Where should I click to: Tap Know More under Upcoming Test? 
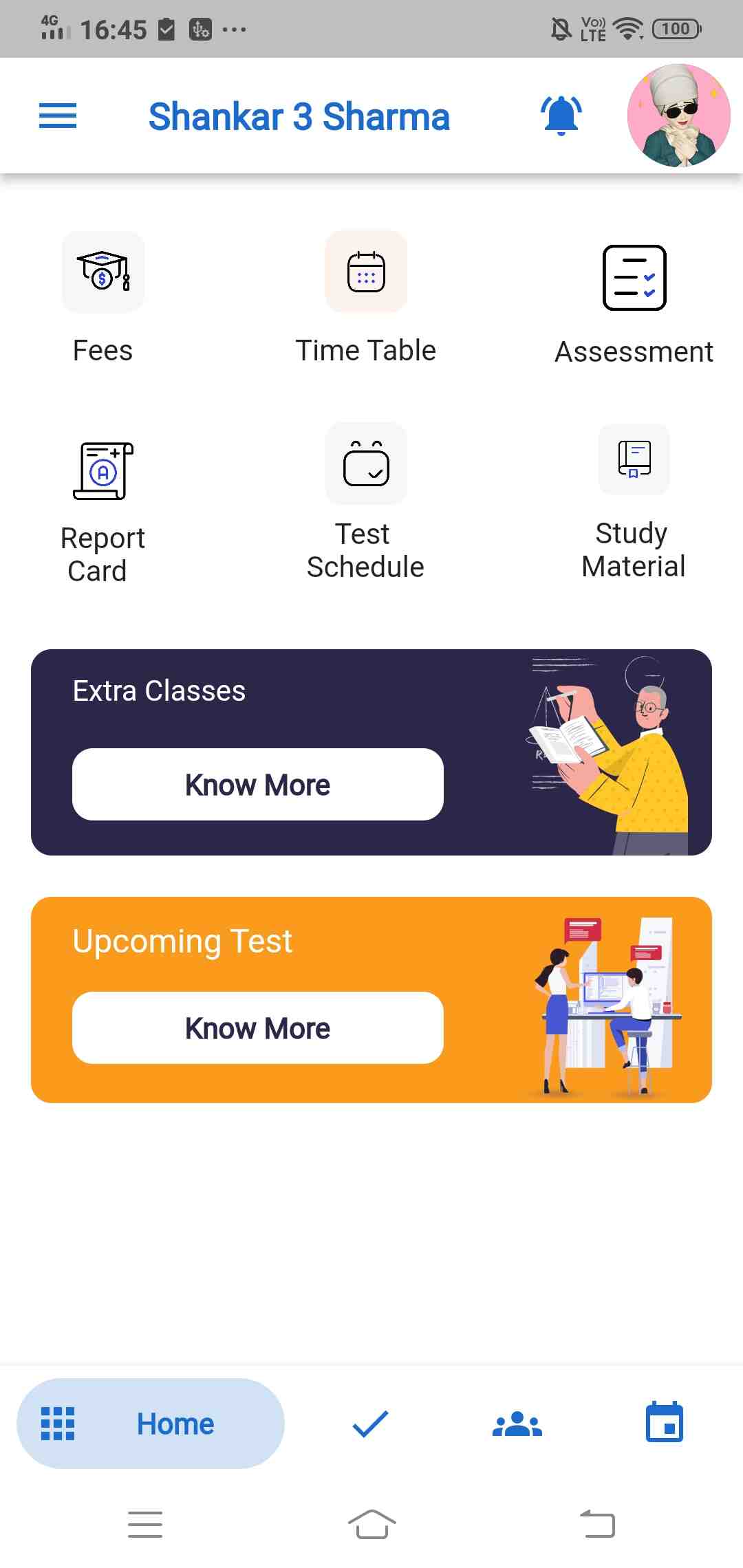pos(258,1028)
